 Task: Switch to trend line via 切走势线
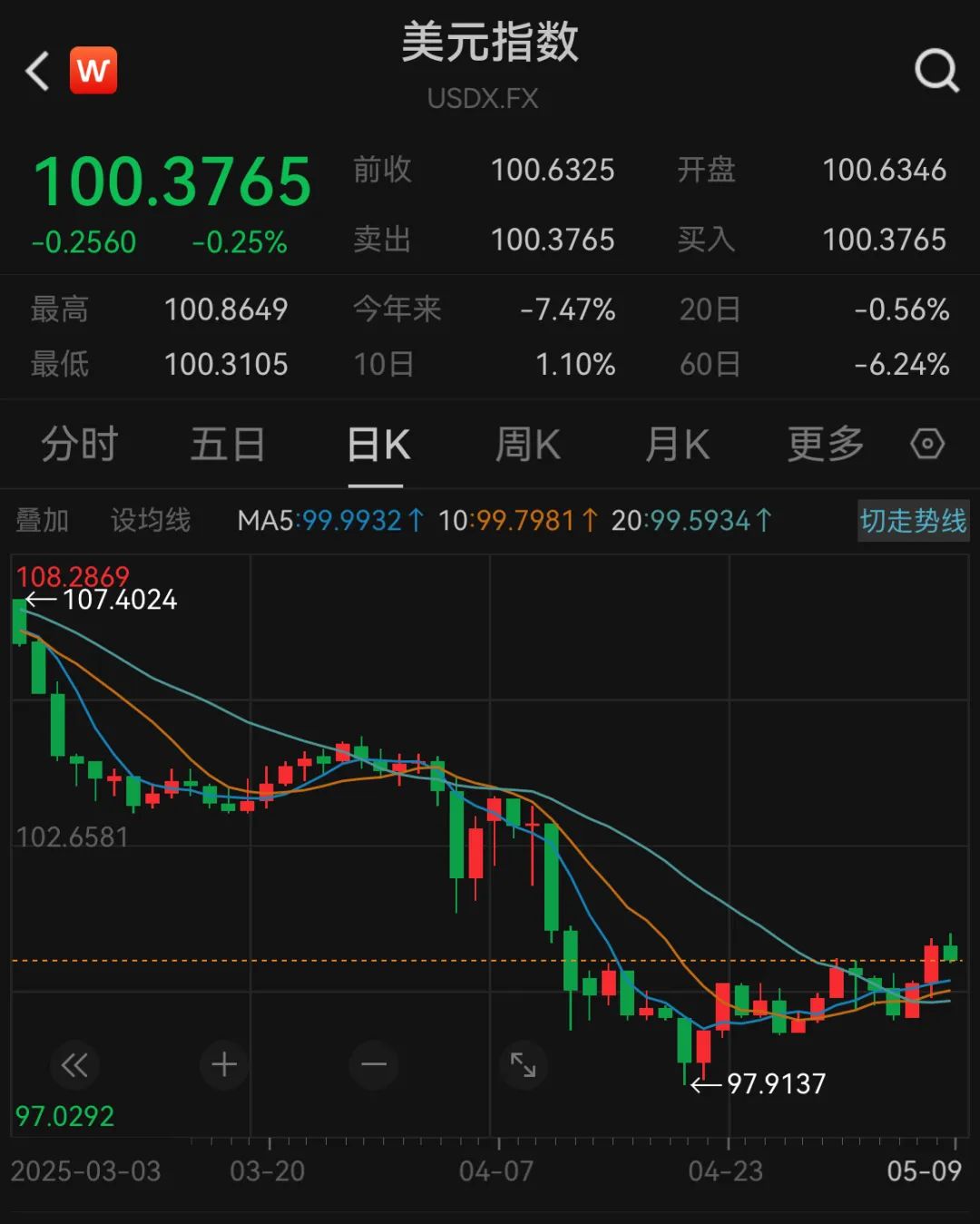click(913, 521)
